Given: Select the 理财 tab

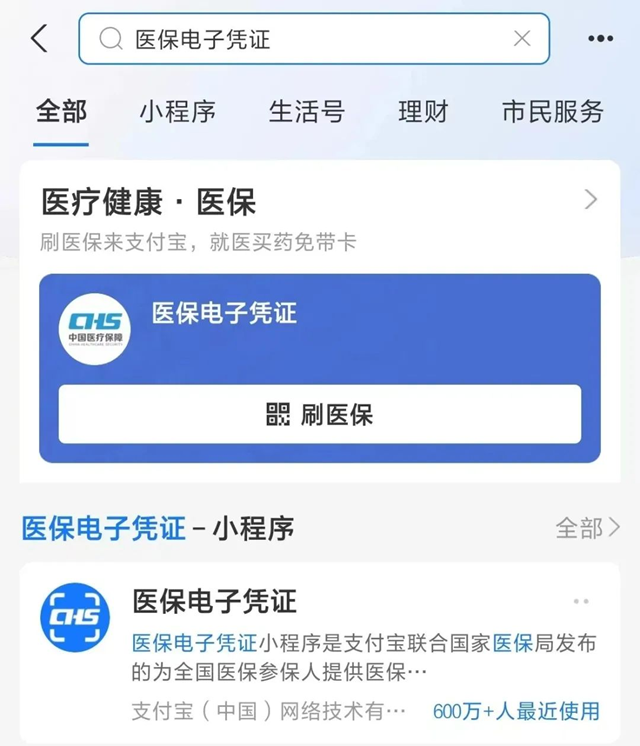Looking at the screenshot, I should click(423, 111).
